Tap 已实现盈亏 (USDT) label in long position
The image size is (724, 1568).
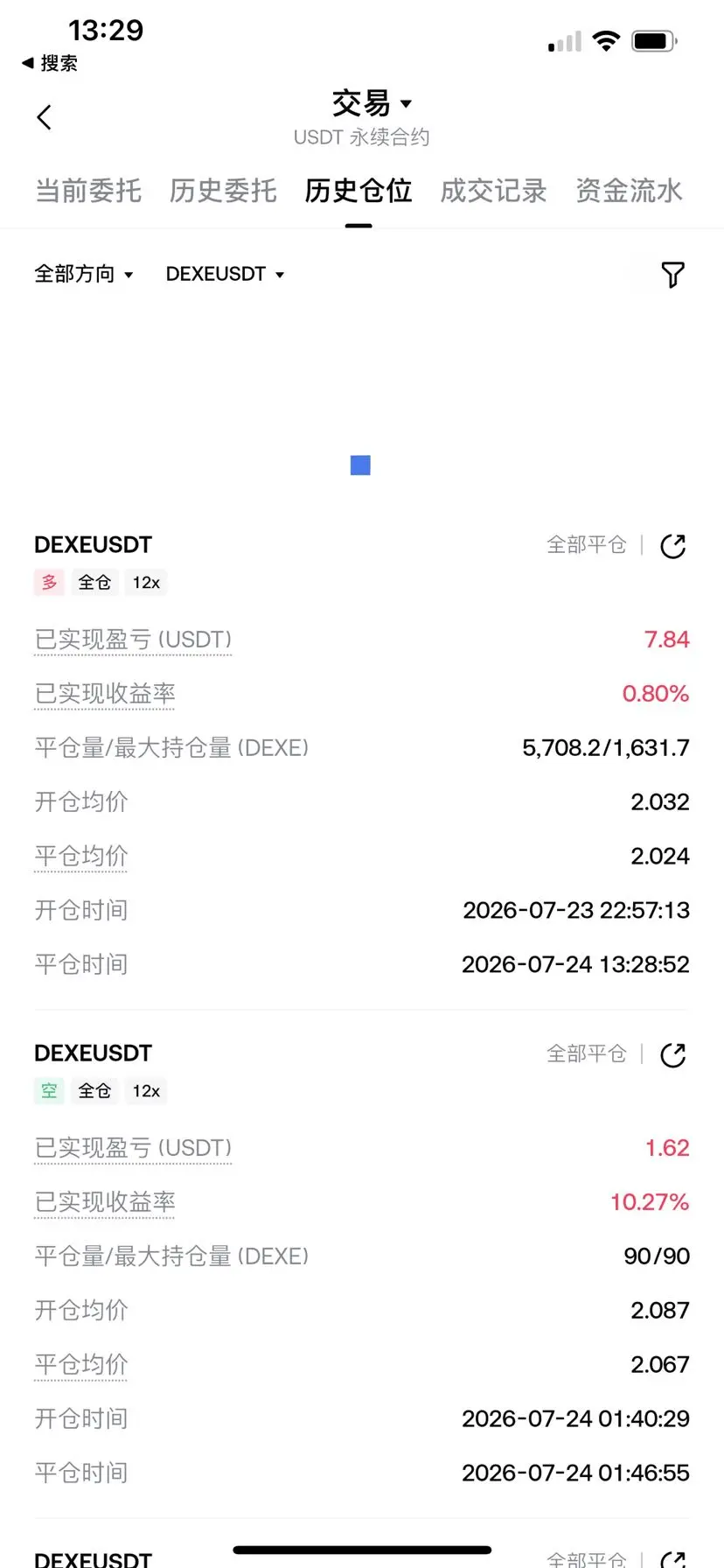point(133,640)
